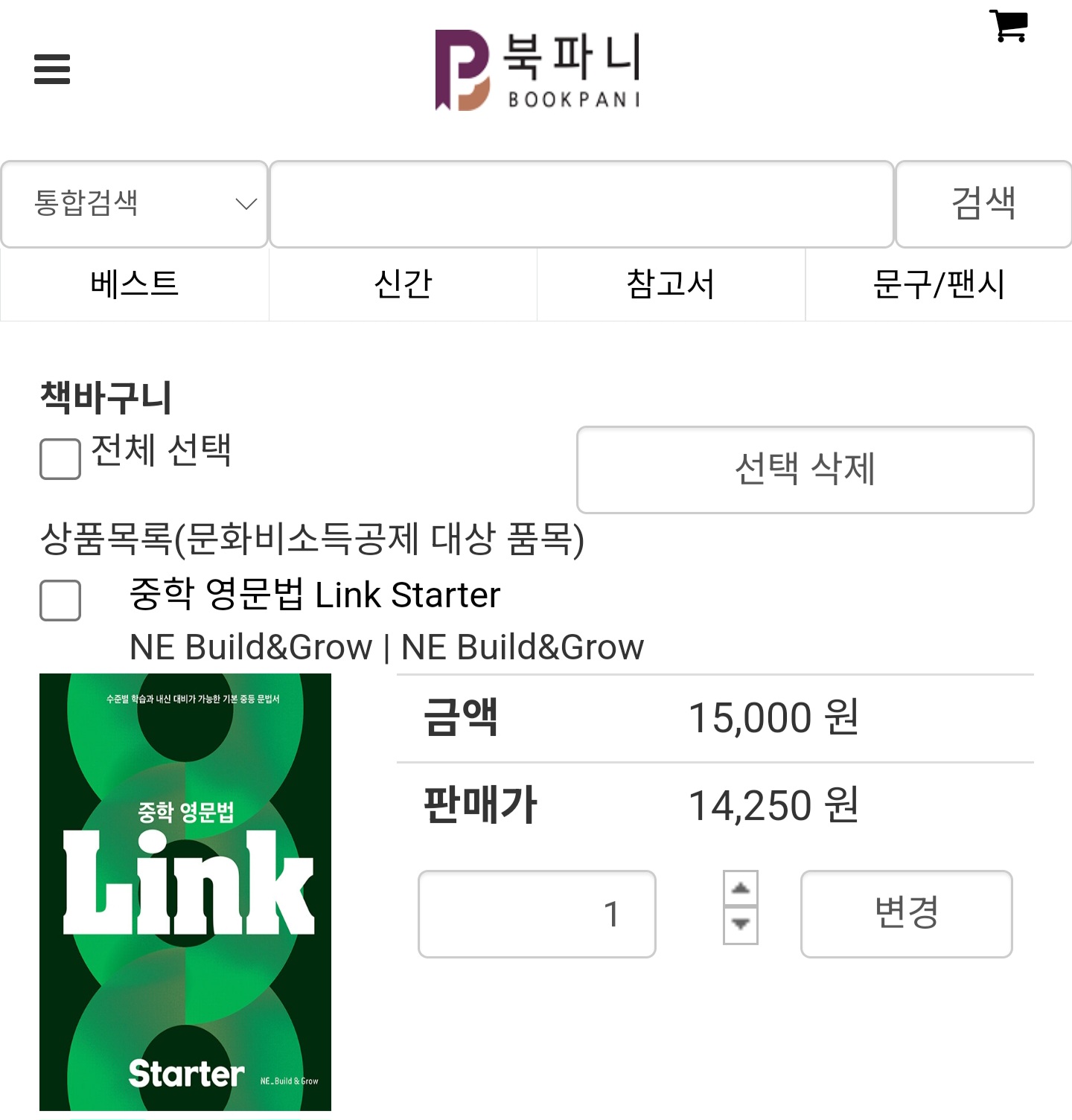Select the 참고서 tab
1072x1120 pixels.
pyautogui.click(x=671, y=284)
